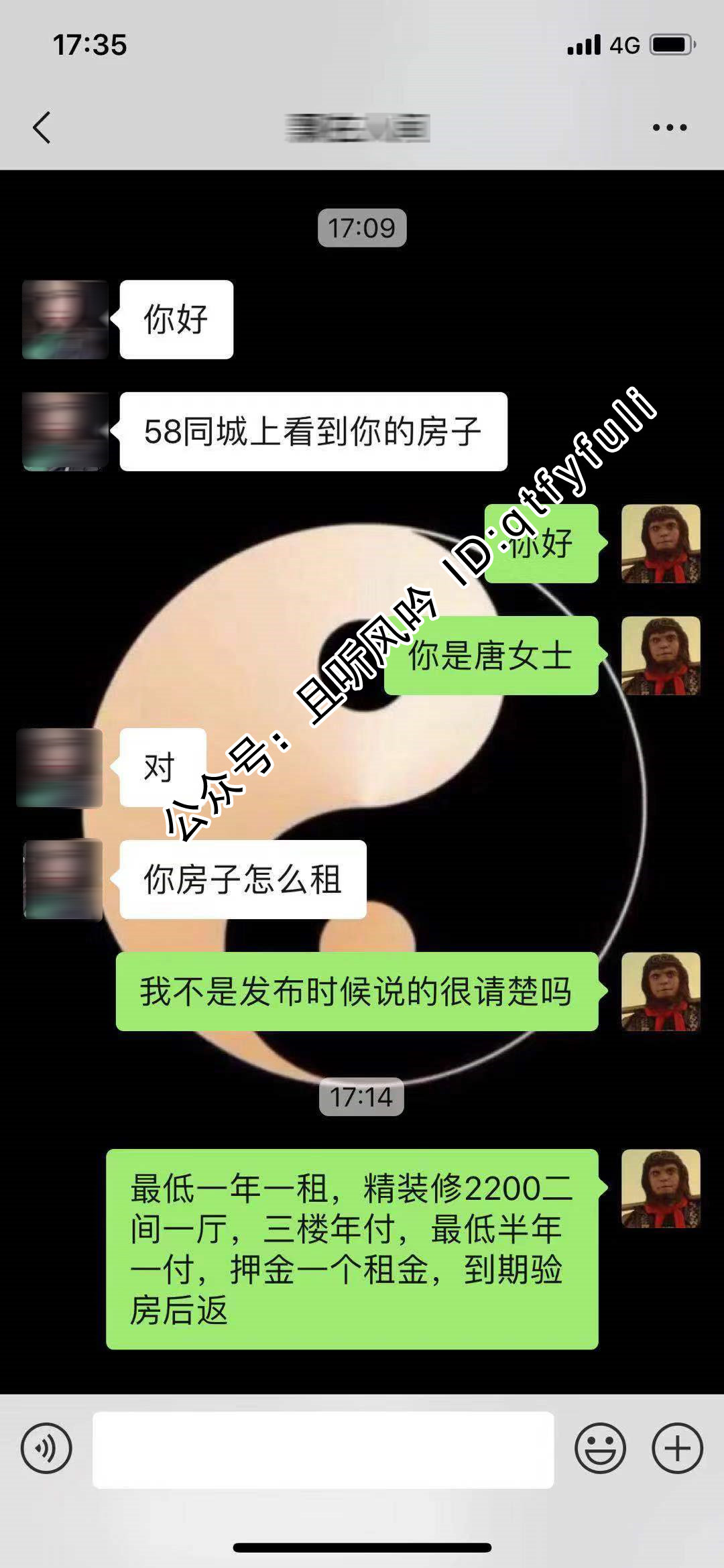724x1568 pixels.
Task: Open the three-dot chat info menu
Action: pos(669,127)
